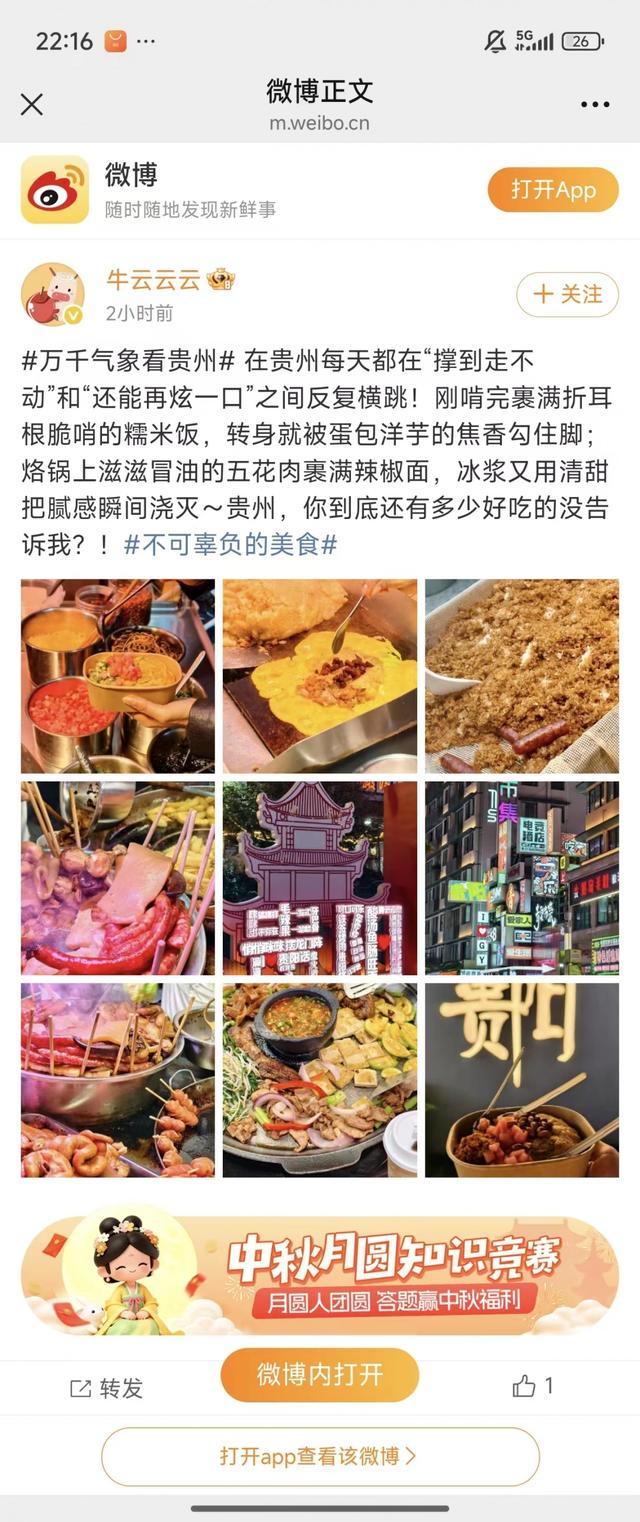Open 牛云云云's profile avatar
Image resolution: width=640 pixels, height=1522 pixels.
53,294
